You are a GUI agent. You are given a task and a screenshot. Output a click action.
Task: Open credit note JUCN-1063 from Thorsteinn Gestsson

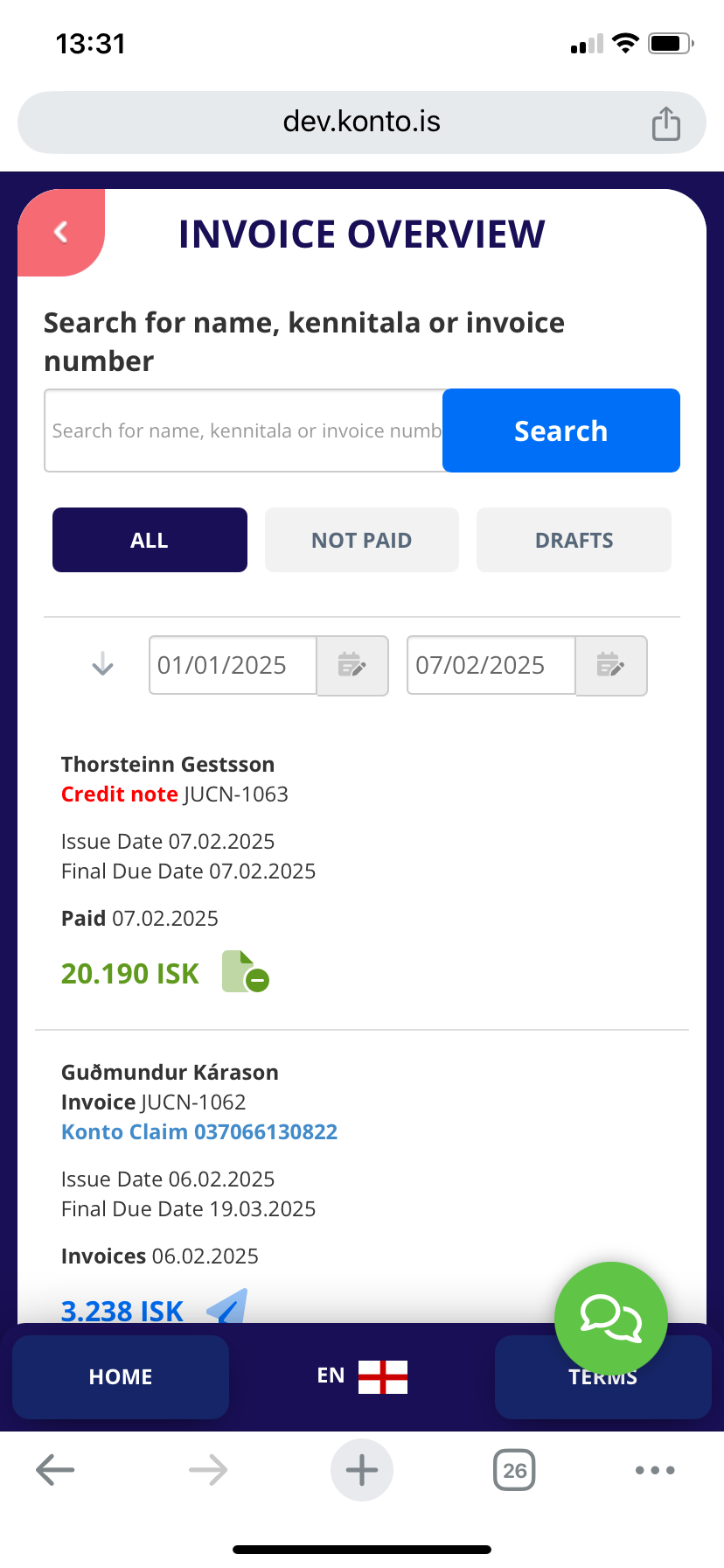point(175,794)
